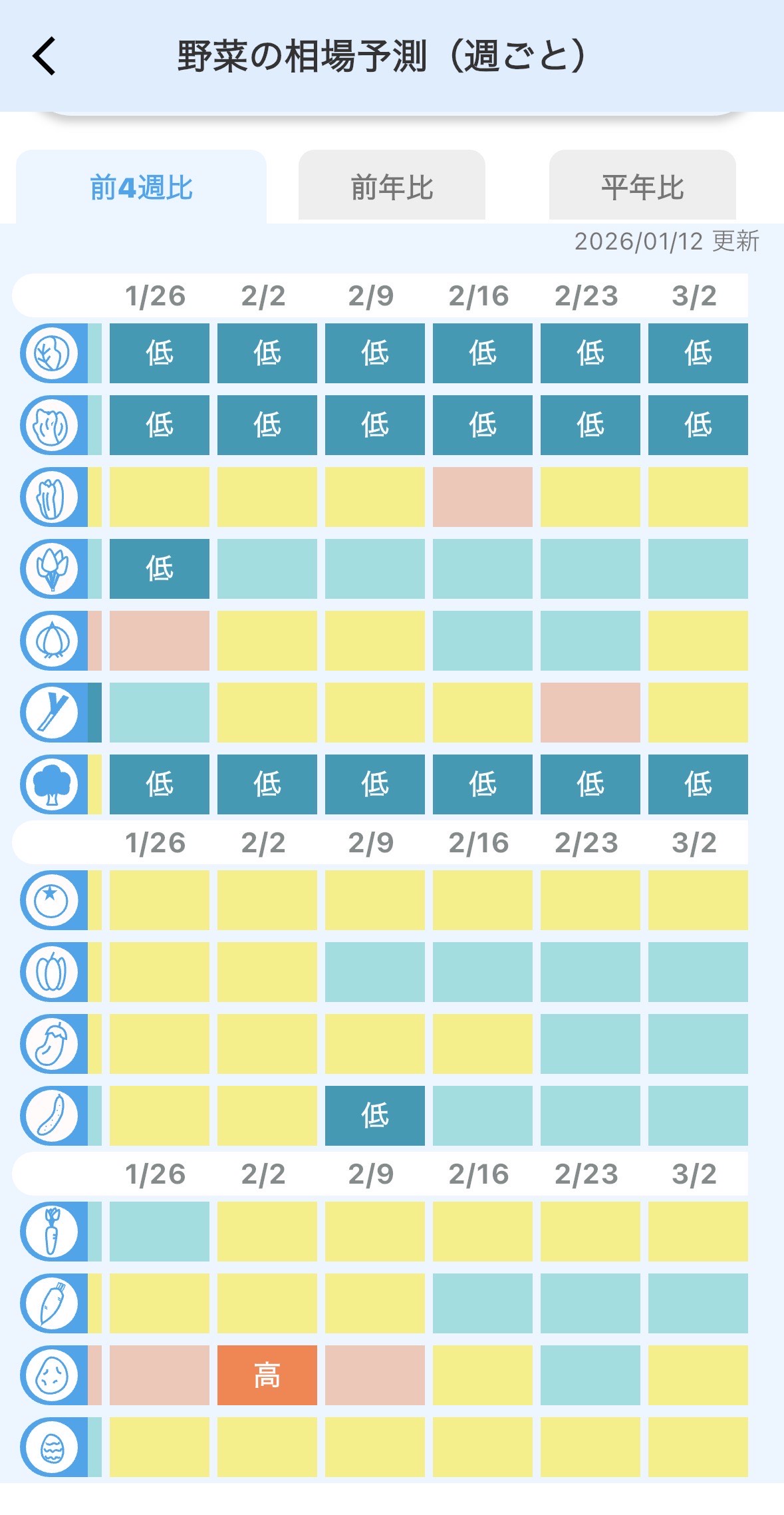784x1515 pixels.
Task: Select the 前4週比 tab
Action: (x=141, y=188)
